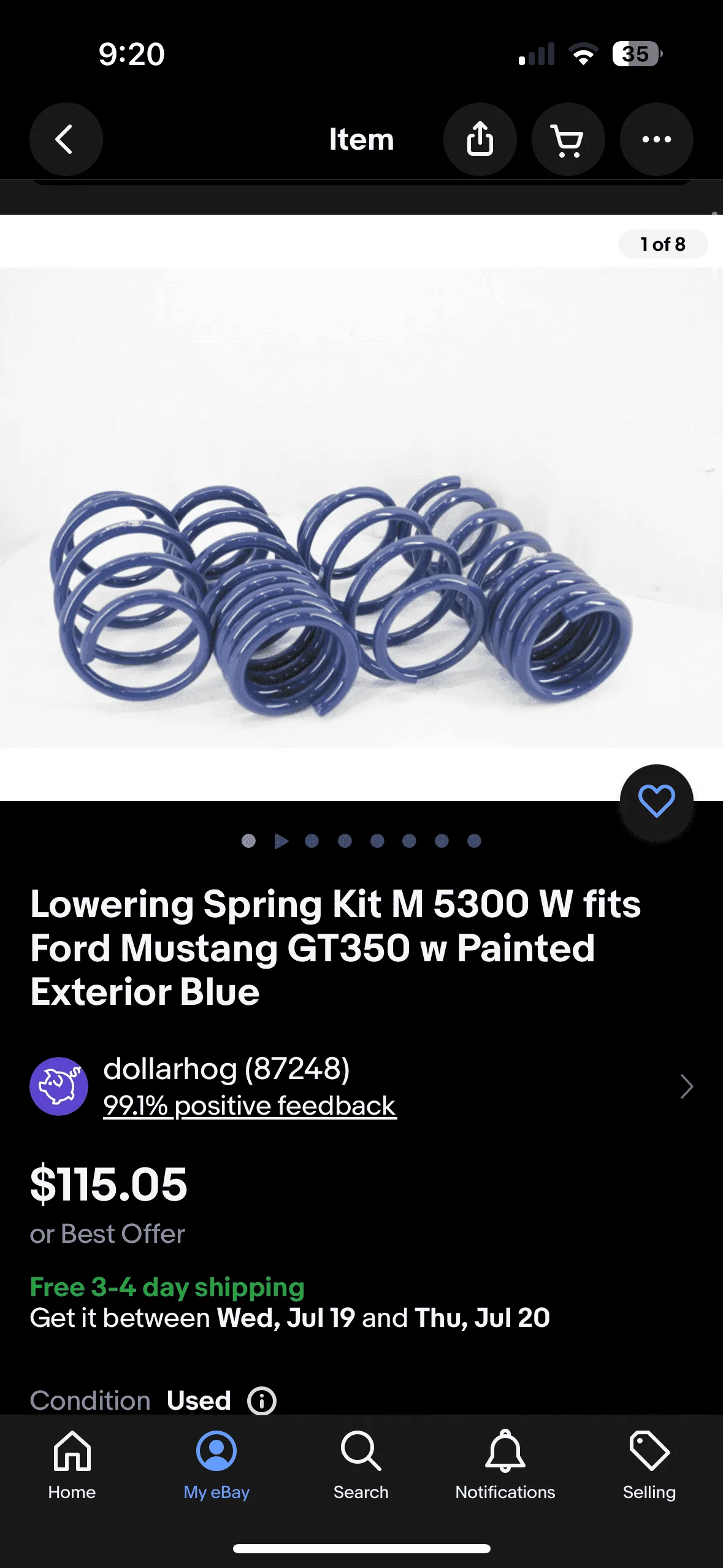Screen dimensions: 723x1568
Task: Open the lowering springs product photo
Action: point(361,507)
